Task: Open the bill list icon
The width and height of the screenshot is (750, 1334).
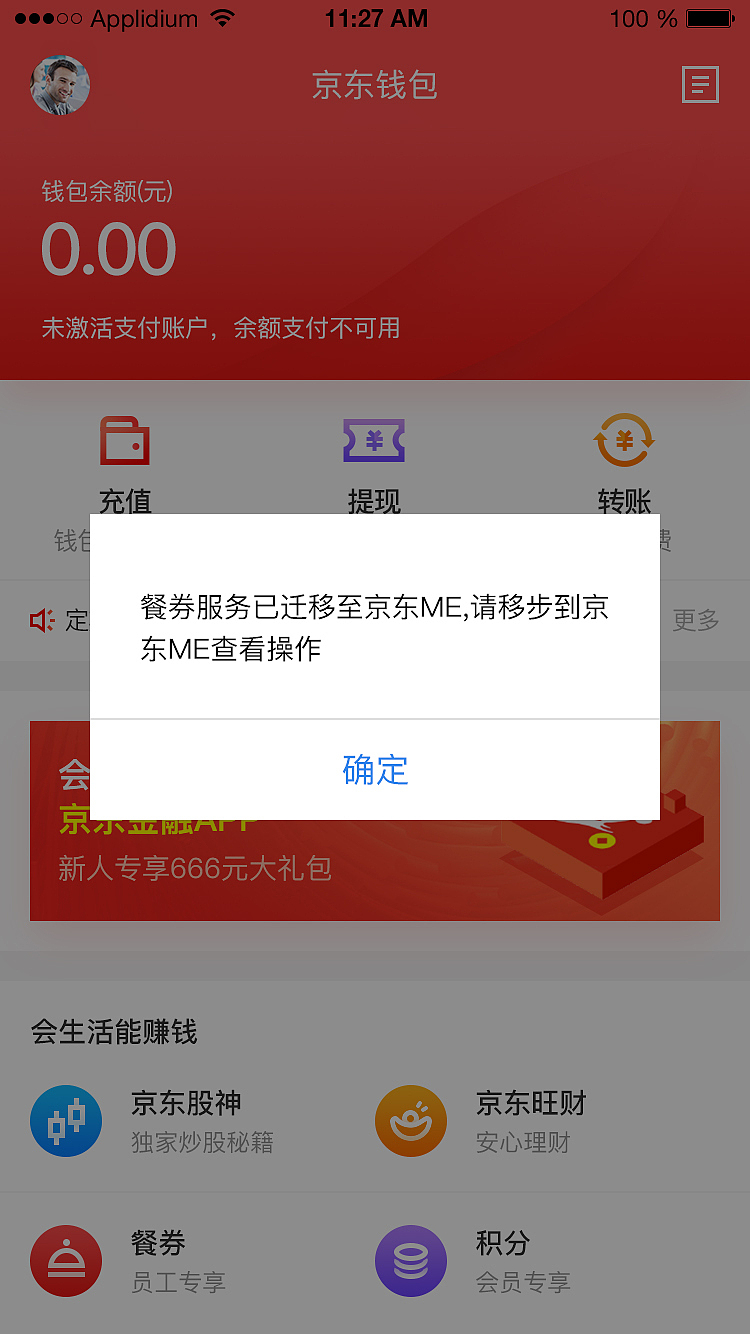Action: (700, 85)
